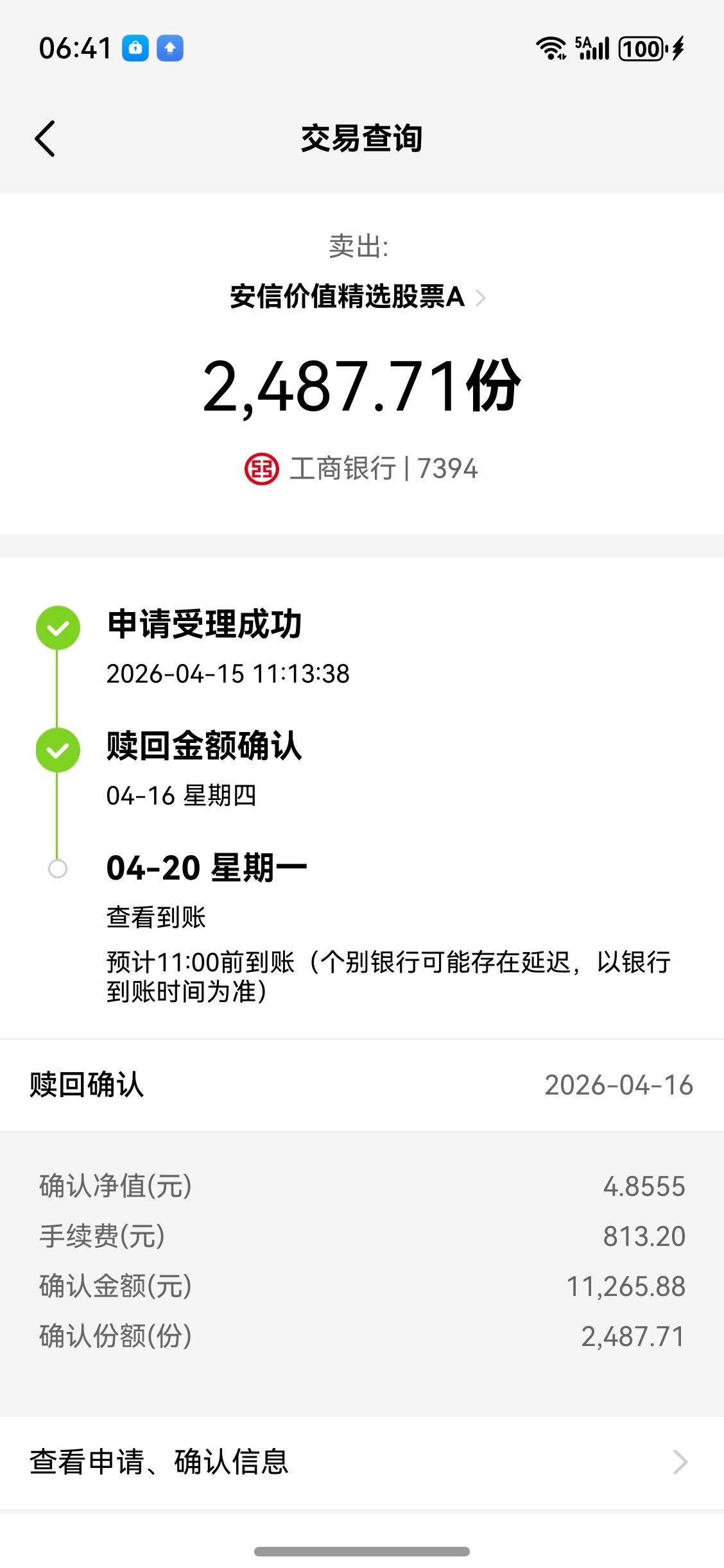The width and height of the screenshot is (724, 1568).
Task: Go back from 交易查询 page
Action: point(45,139)
